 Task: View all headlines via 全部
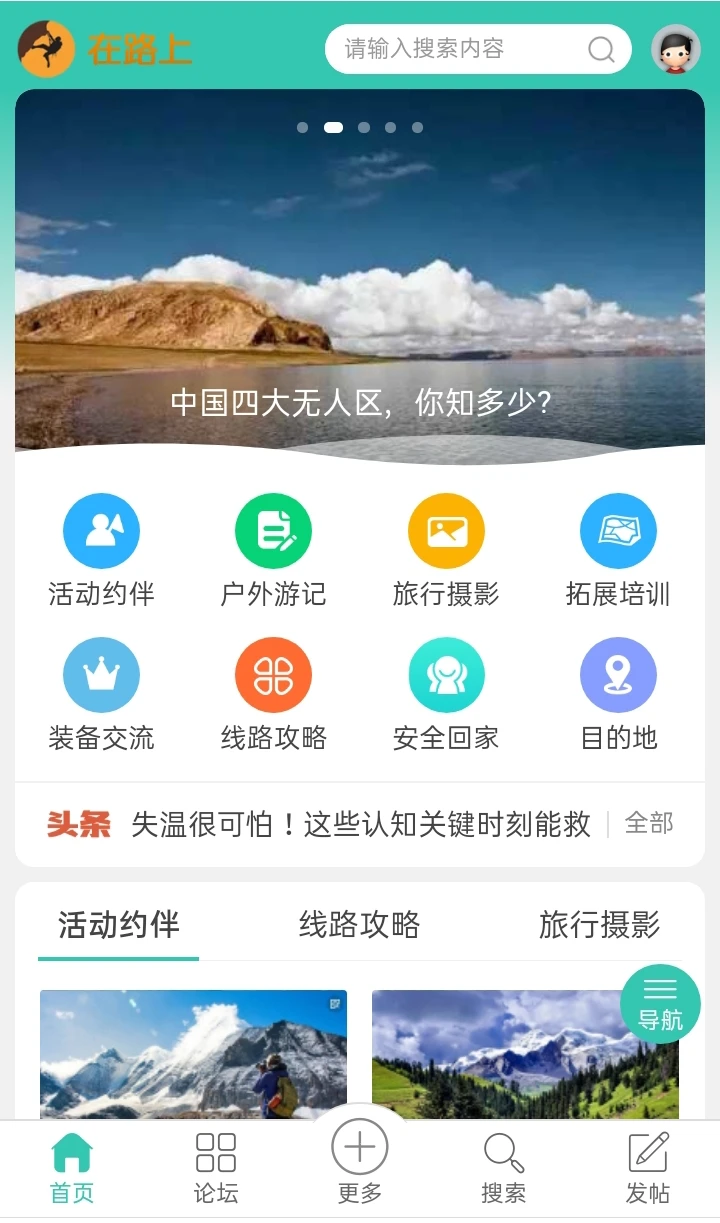649,824
